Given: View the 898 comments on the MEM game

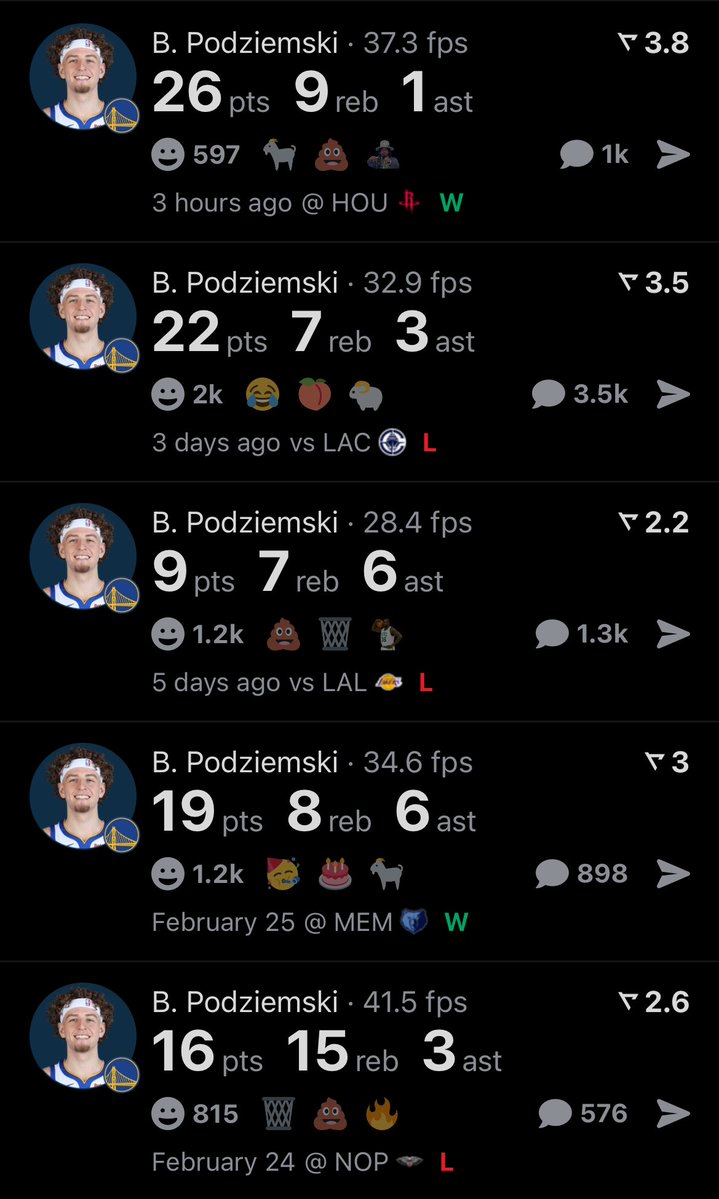Looking at the screenshot, I should (582, 874).
